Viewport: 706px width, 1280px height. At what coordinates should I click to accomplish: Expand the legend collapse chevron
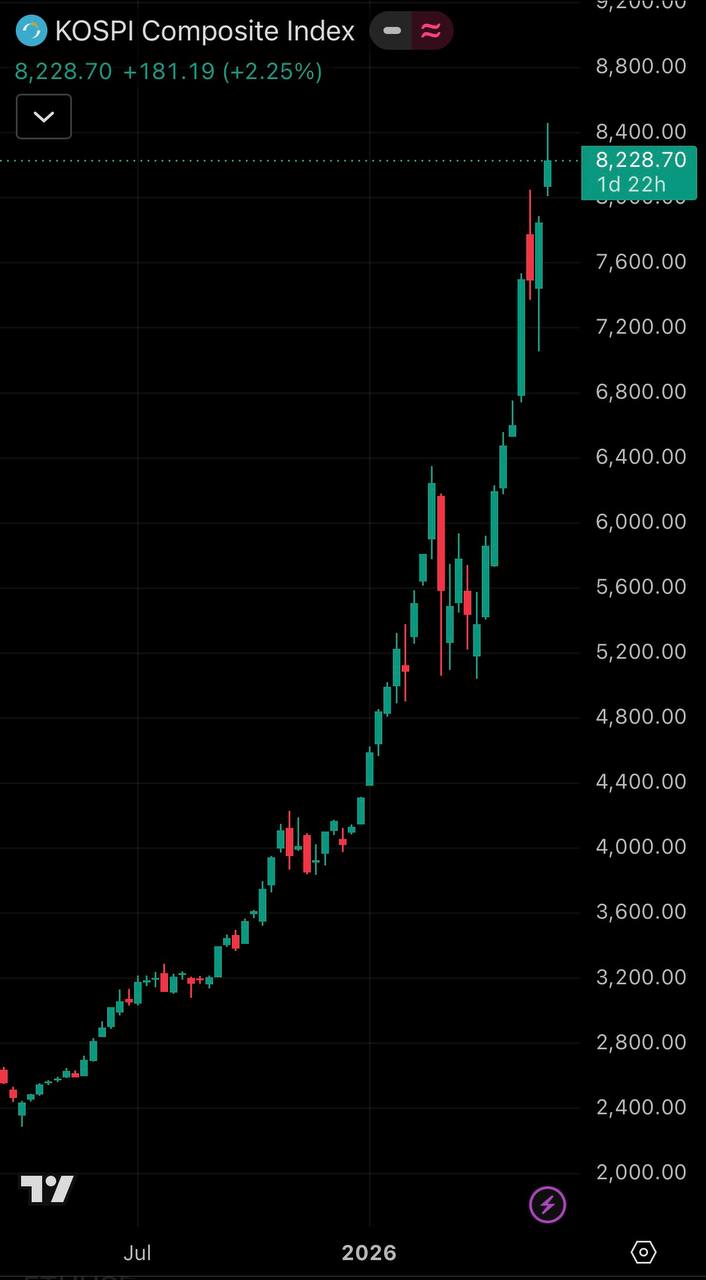pos(44,117)
